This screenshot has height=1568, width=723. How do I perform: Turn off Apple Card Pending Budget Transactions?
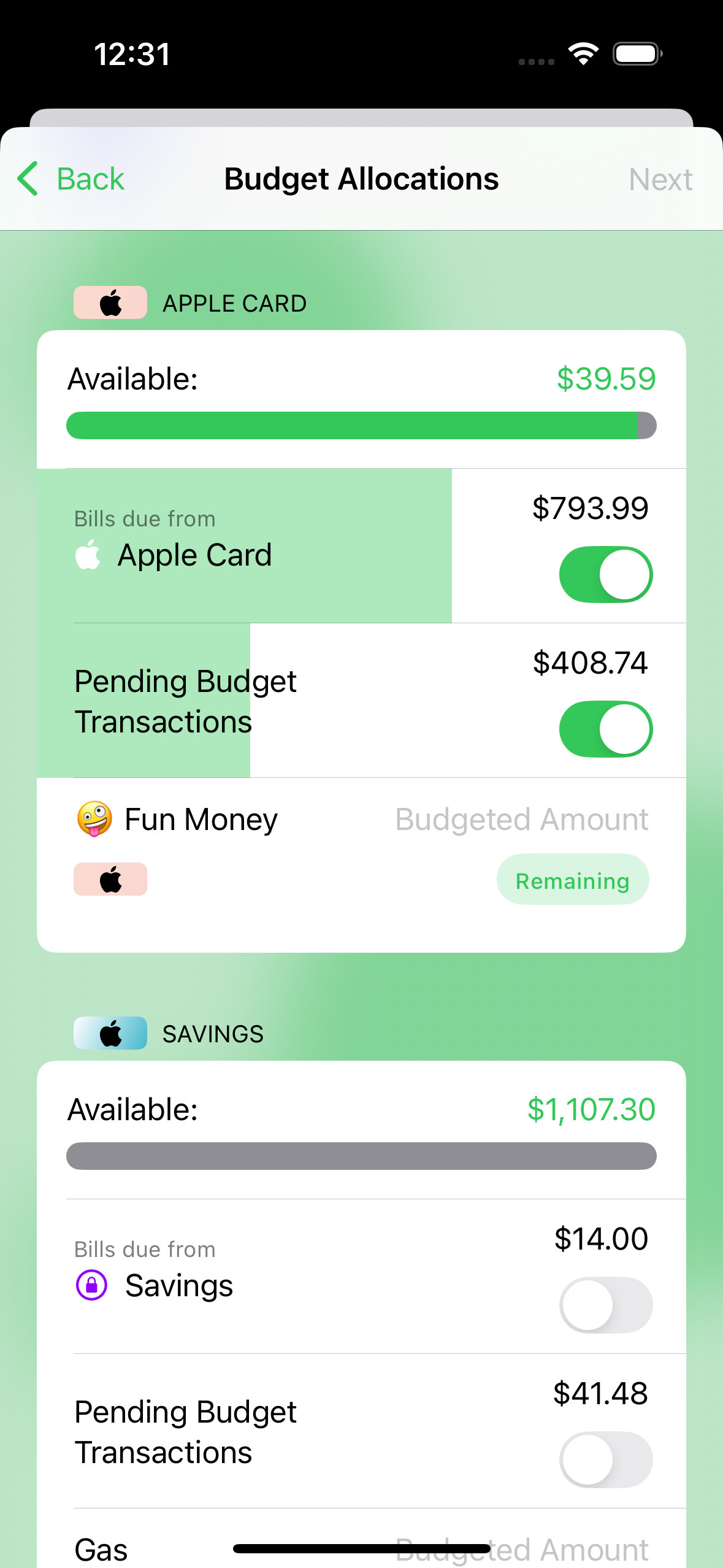[605, 729]
